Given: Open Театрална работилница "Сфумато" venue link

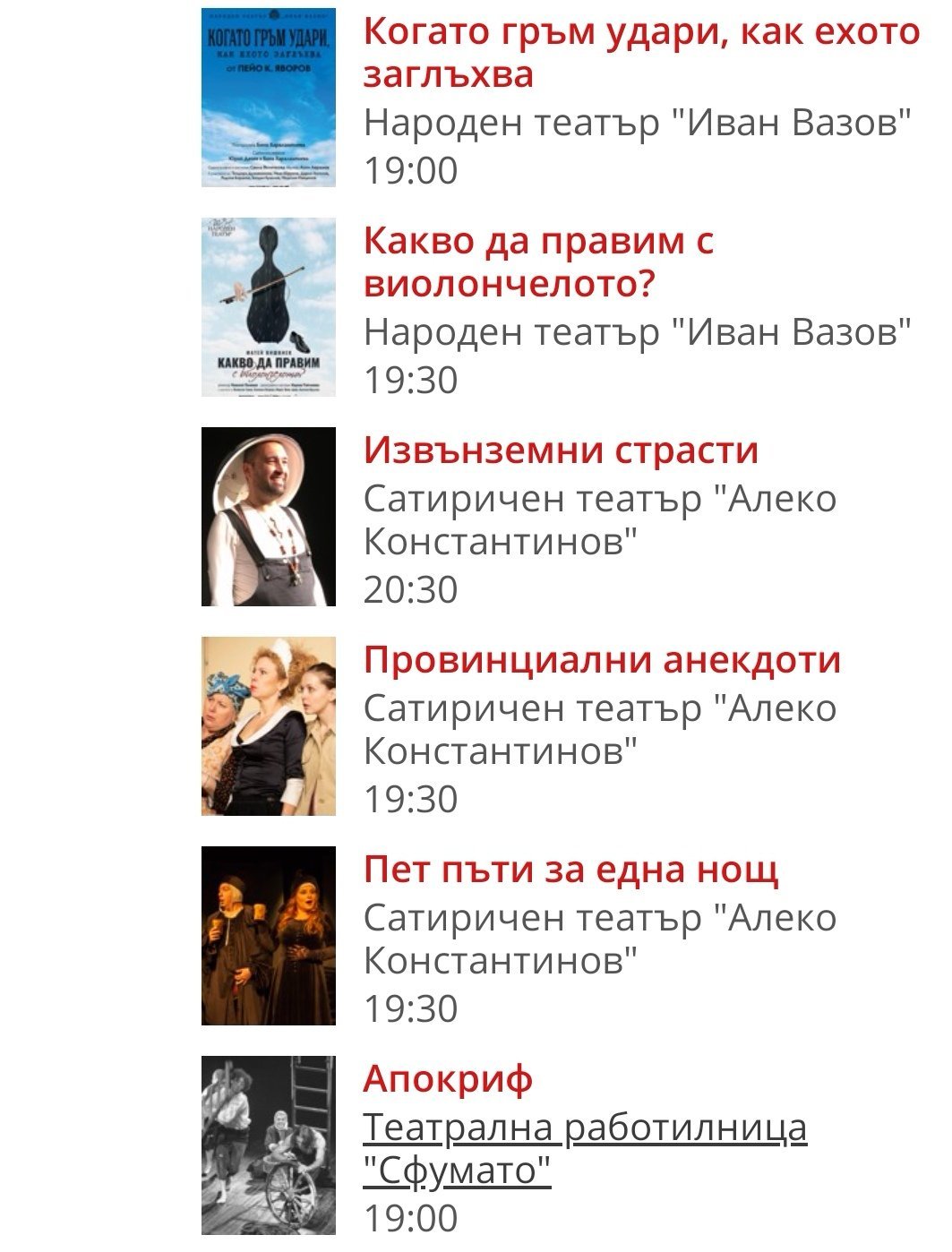Looking at the screenshot, I should click(x=584, y=1148).
